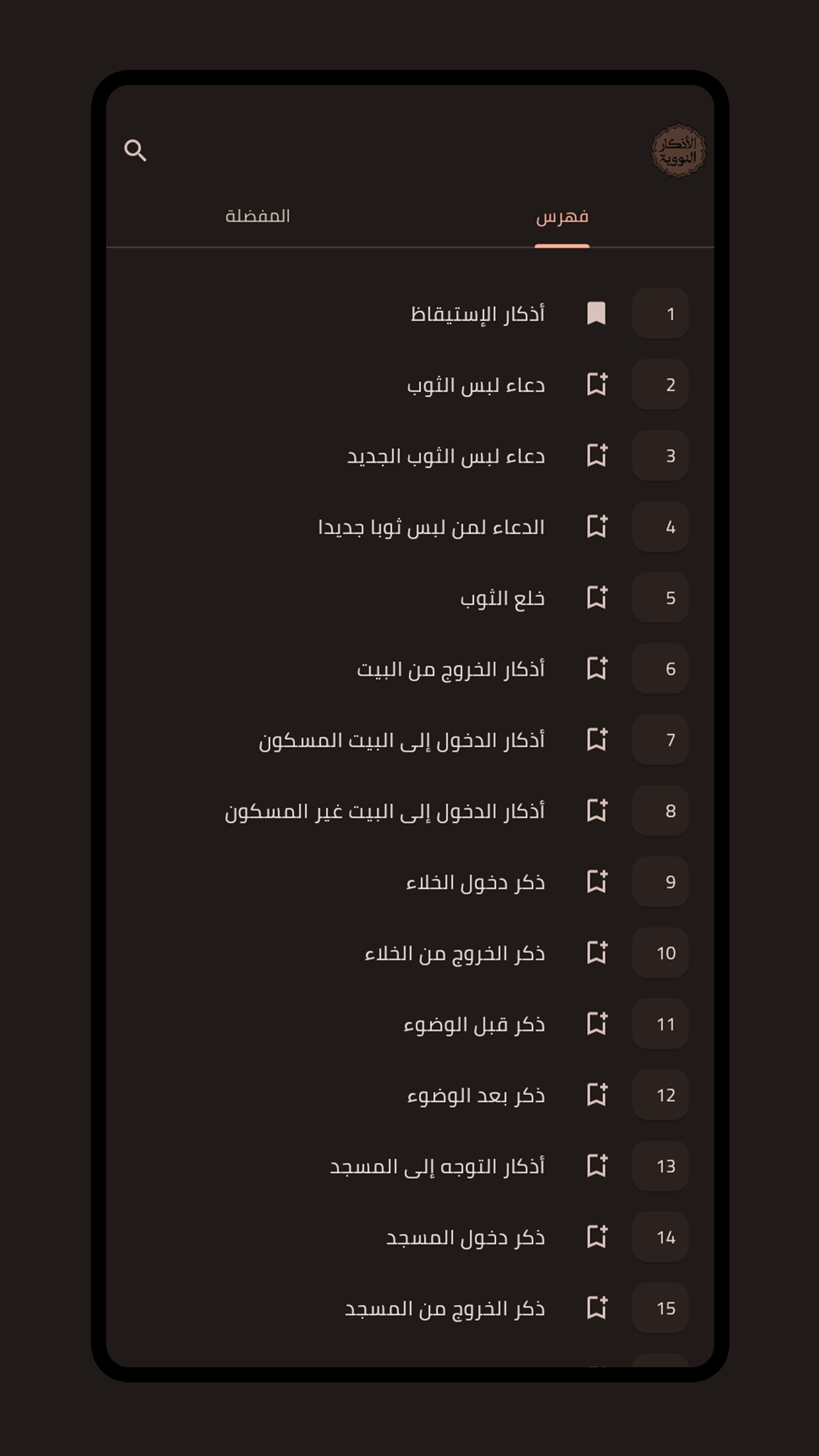Open الدعاء لمن لبس ثوبا جديدا
The height and width of the screenshot is (1456, 819).
pos(431,527)
